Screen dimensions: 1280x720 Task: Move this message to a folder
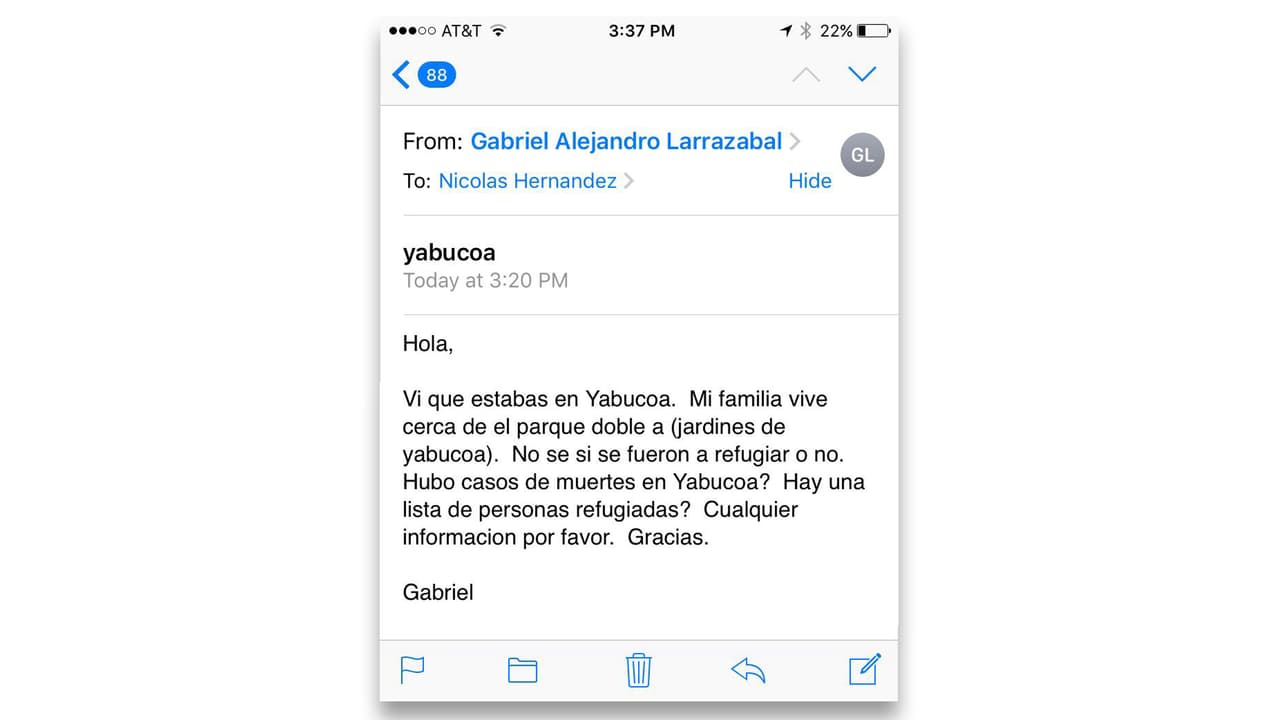pos(522,670)
